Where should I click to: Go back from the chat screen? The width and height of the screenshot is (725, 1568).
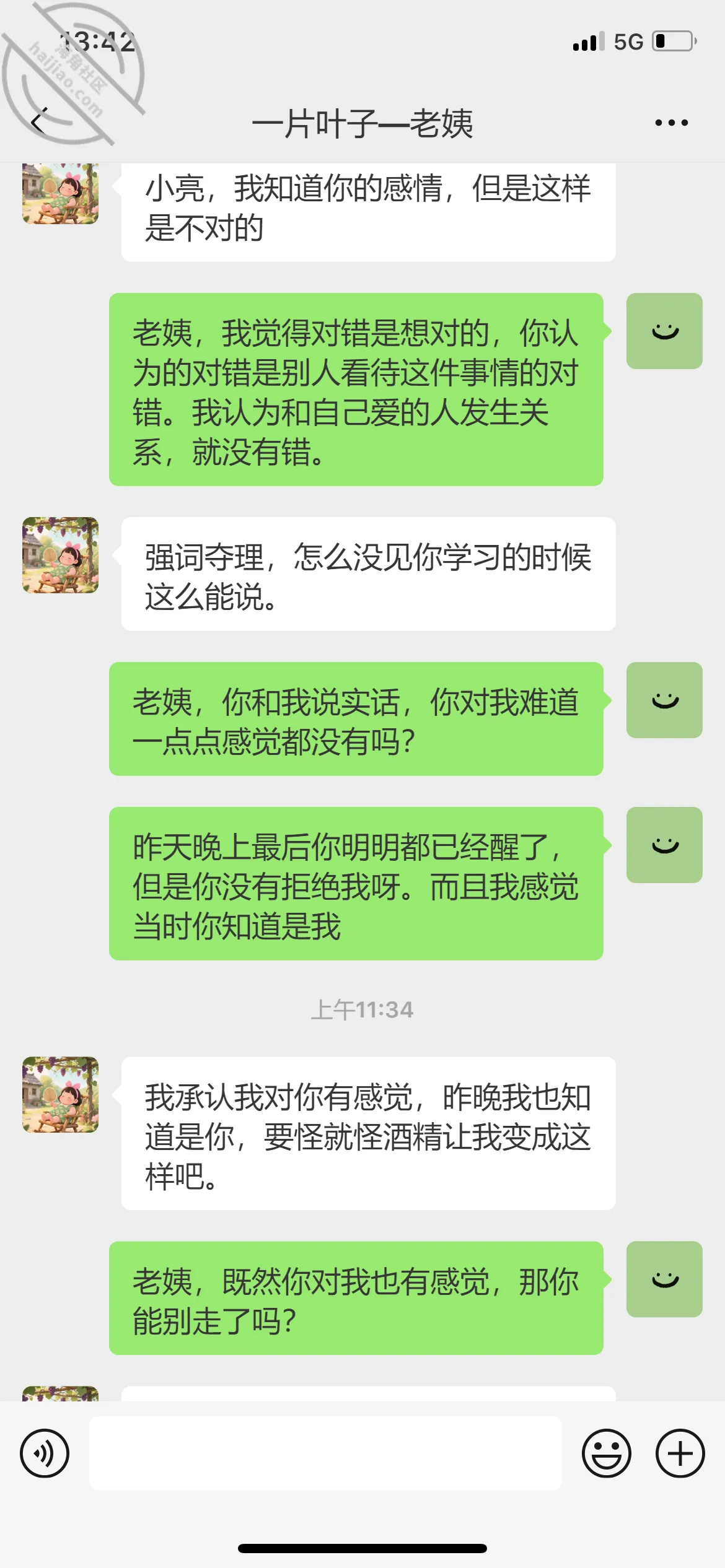coord(40,122)
